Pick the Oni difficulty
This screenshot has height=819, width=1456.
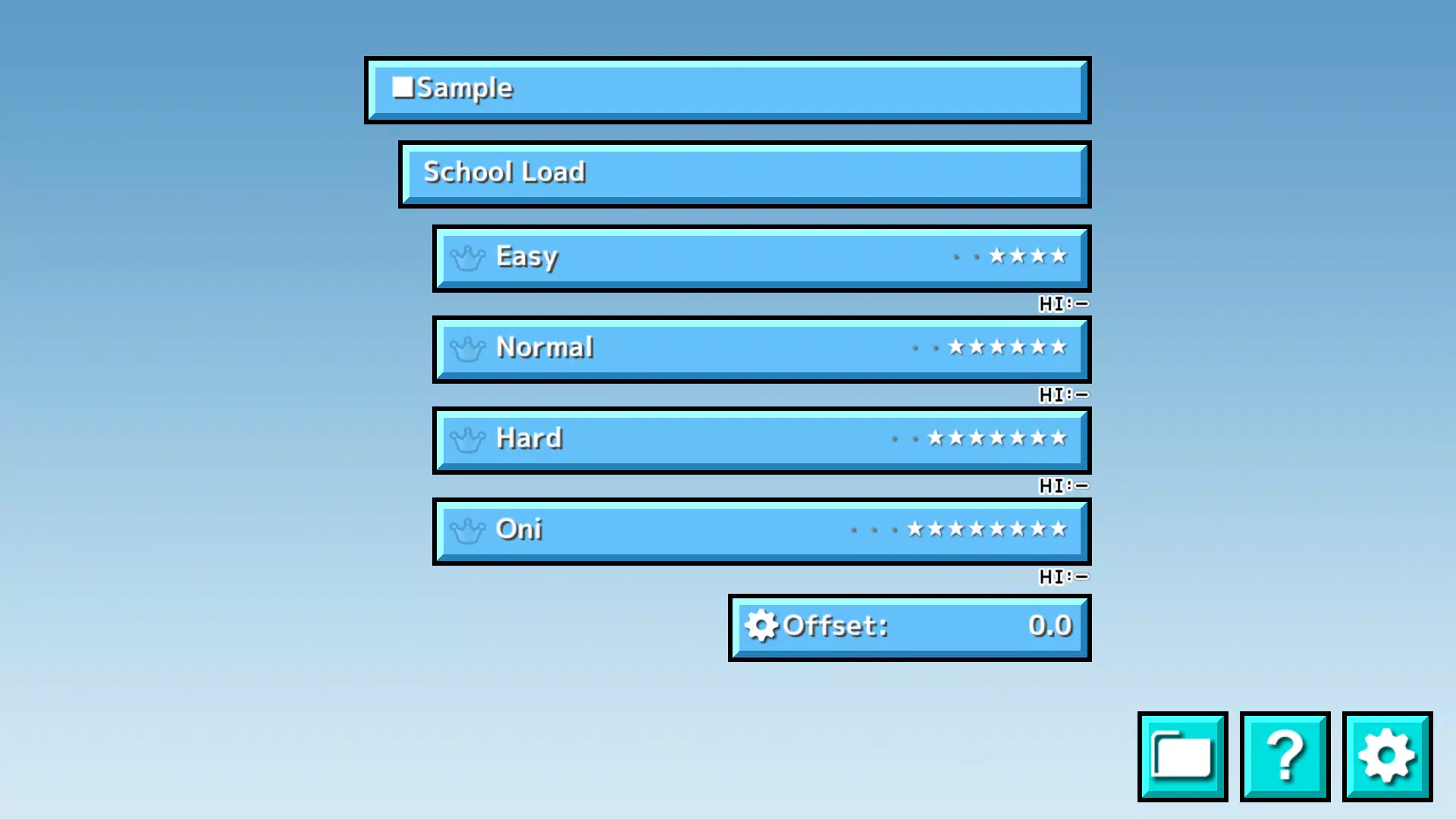tap(761, 531)
